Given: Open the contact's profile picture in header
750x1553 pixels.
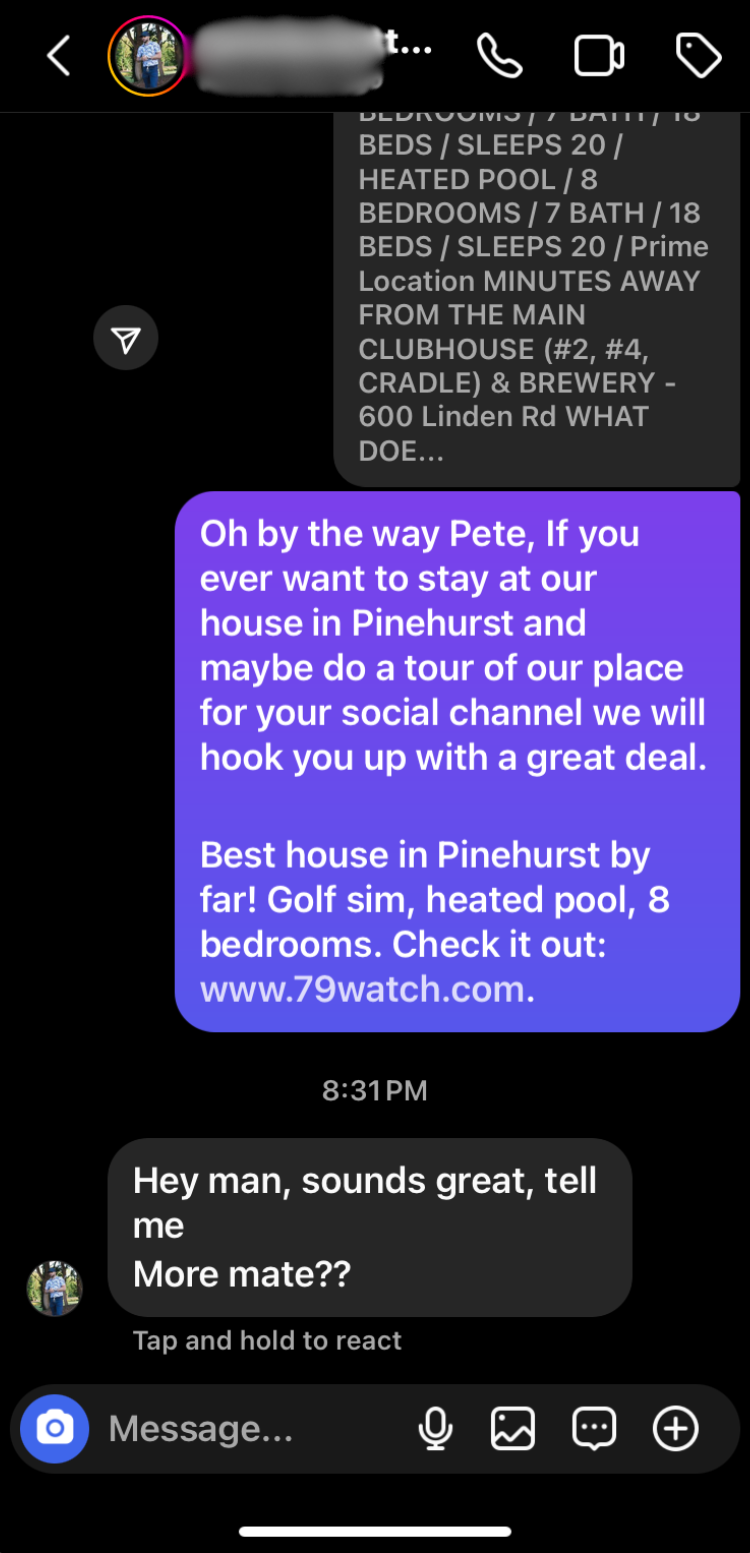Looking at the screenshot, I should [147, 56].
